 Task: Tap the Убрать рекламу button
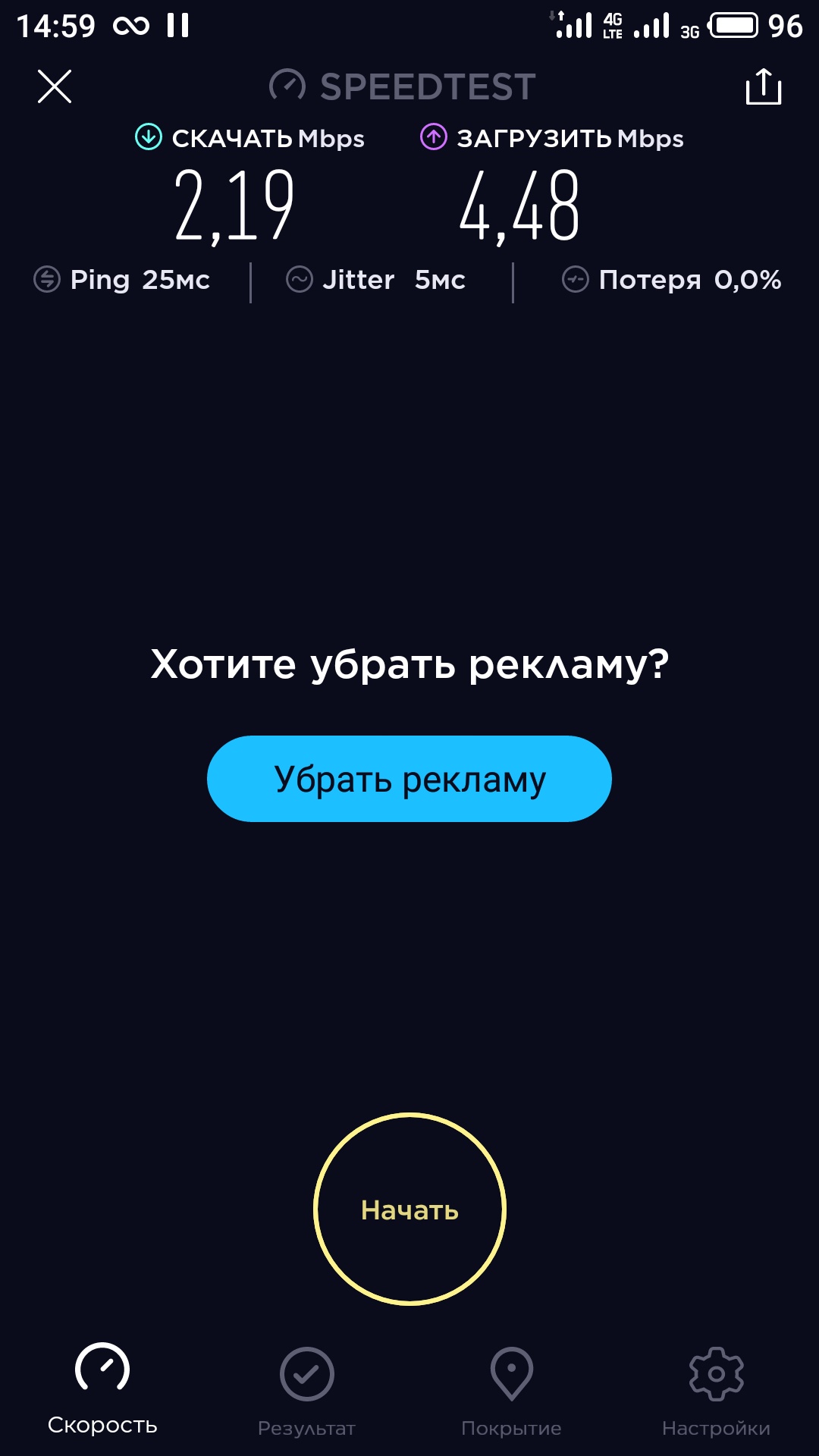409,779
